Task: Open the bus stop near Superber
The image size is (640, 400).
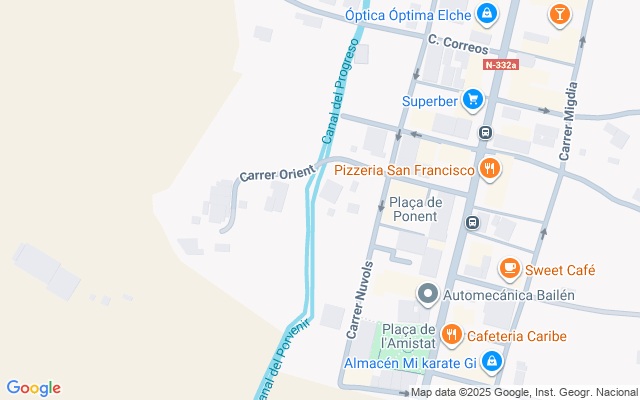Action: point(485,132)
